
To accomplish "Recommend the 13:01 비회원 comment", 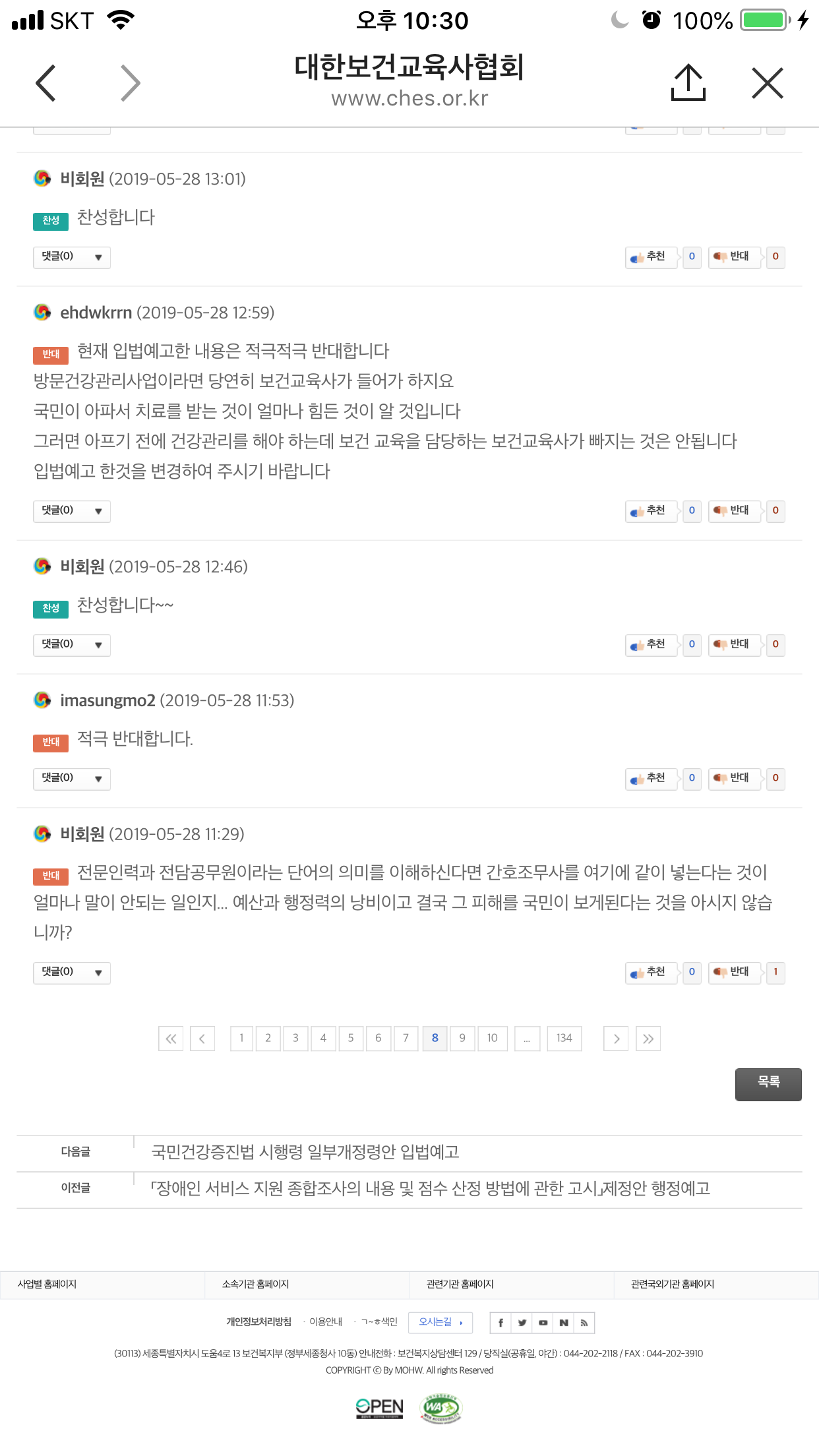I will (652, 257).
